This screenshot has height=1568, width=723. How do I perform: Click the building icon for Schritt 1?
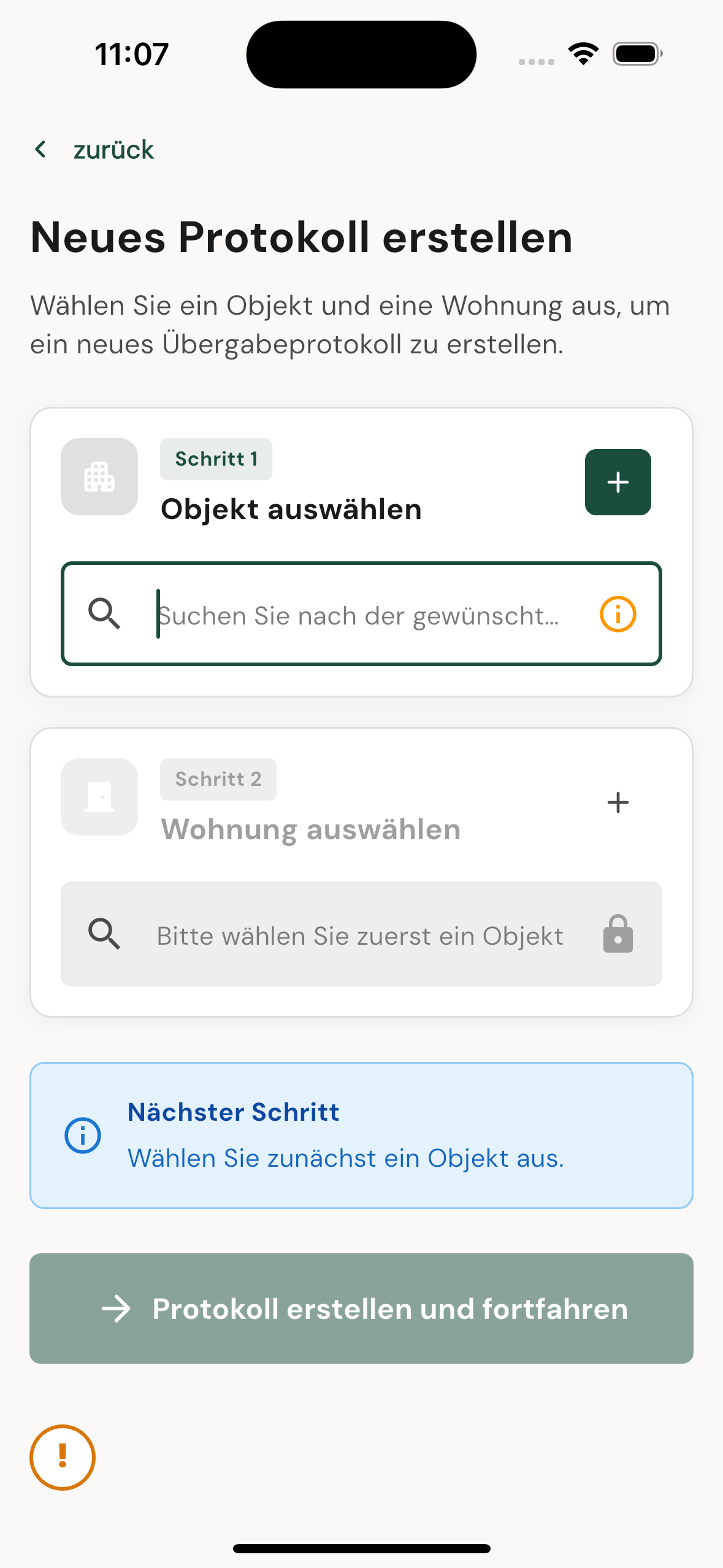(x=98, y=477)
